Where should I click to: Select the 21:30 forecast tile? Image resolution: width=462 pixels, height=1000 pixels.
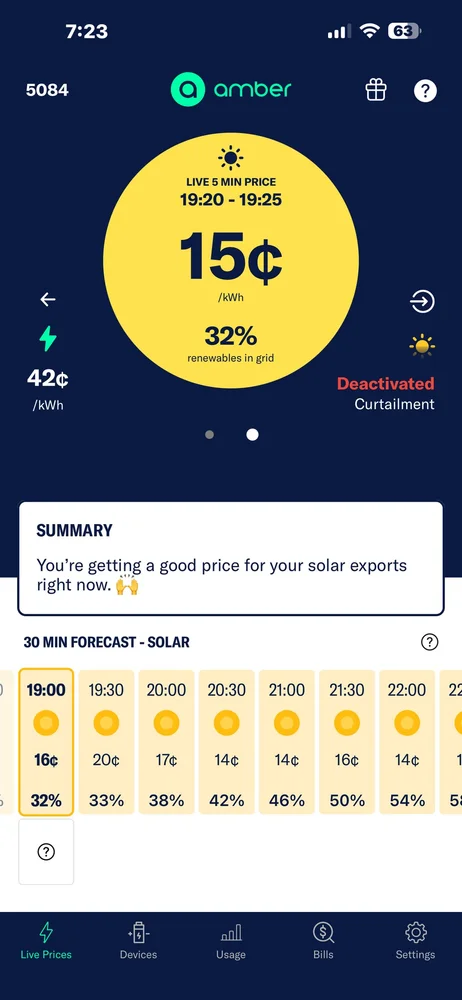[x=347, y=742]
